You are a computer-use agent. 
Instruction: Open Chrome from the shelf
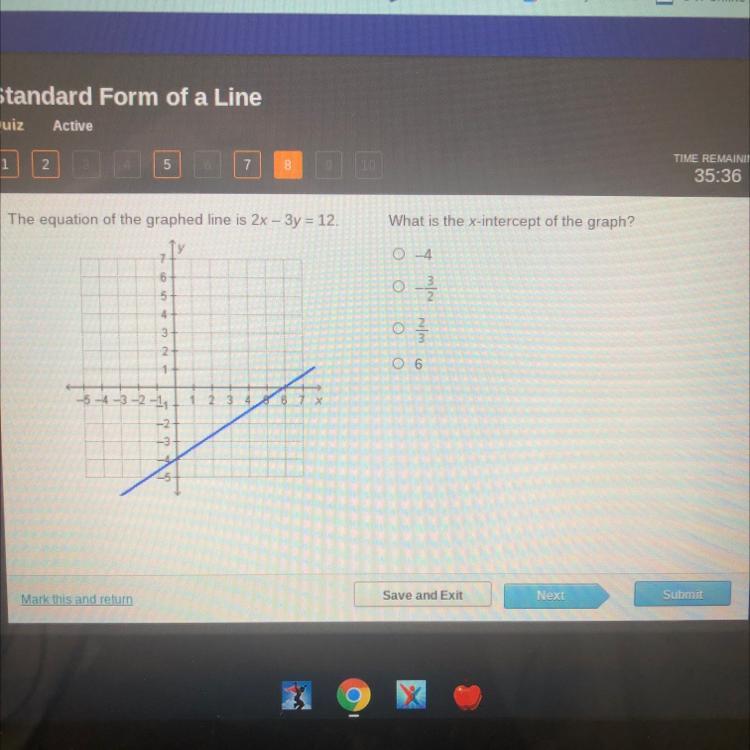(x=354, y=695)
